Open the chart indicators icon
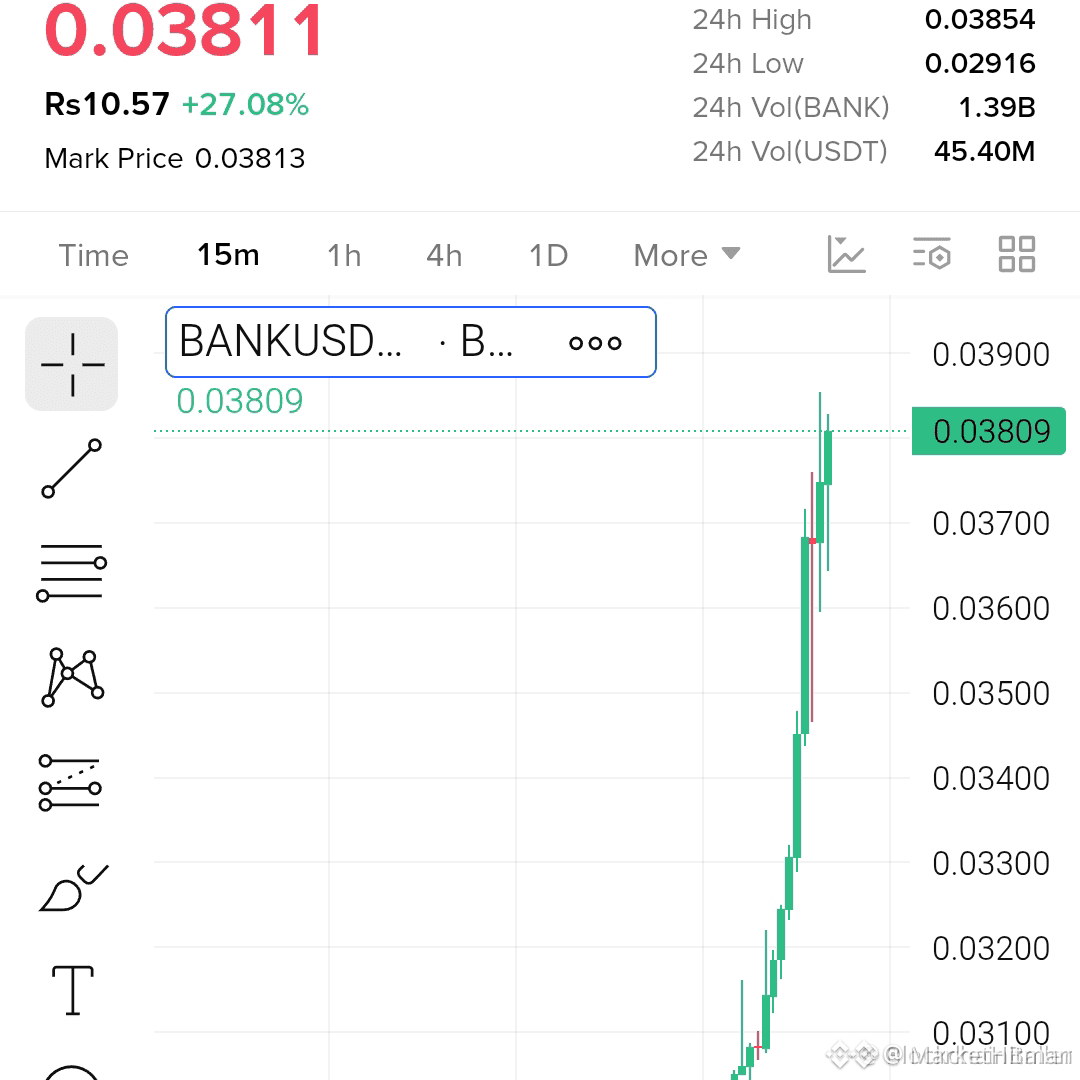Image resolution: width=1080 pixels, height=1080 pixels. point(846,254)
